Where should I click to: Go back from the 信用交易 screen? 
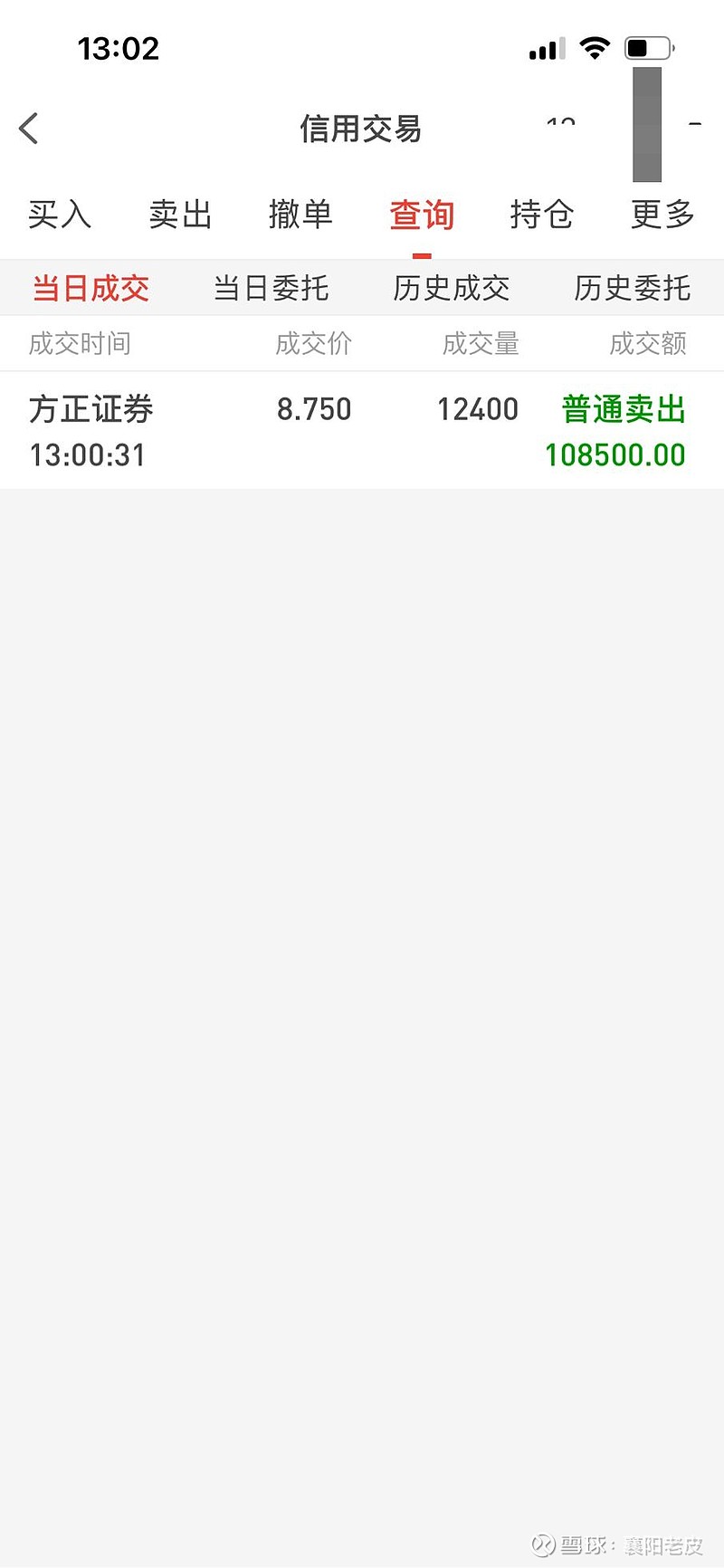click(29, 129)
